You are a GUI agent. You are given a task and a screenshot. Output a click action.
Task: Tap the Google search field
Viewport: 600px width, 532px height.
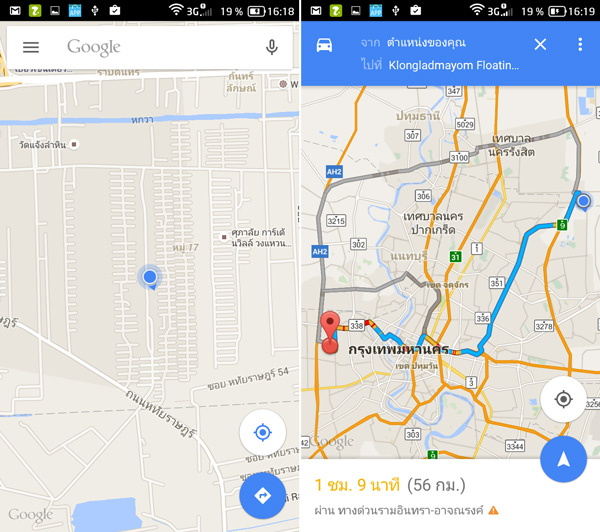point(150,47)
